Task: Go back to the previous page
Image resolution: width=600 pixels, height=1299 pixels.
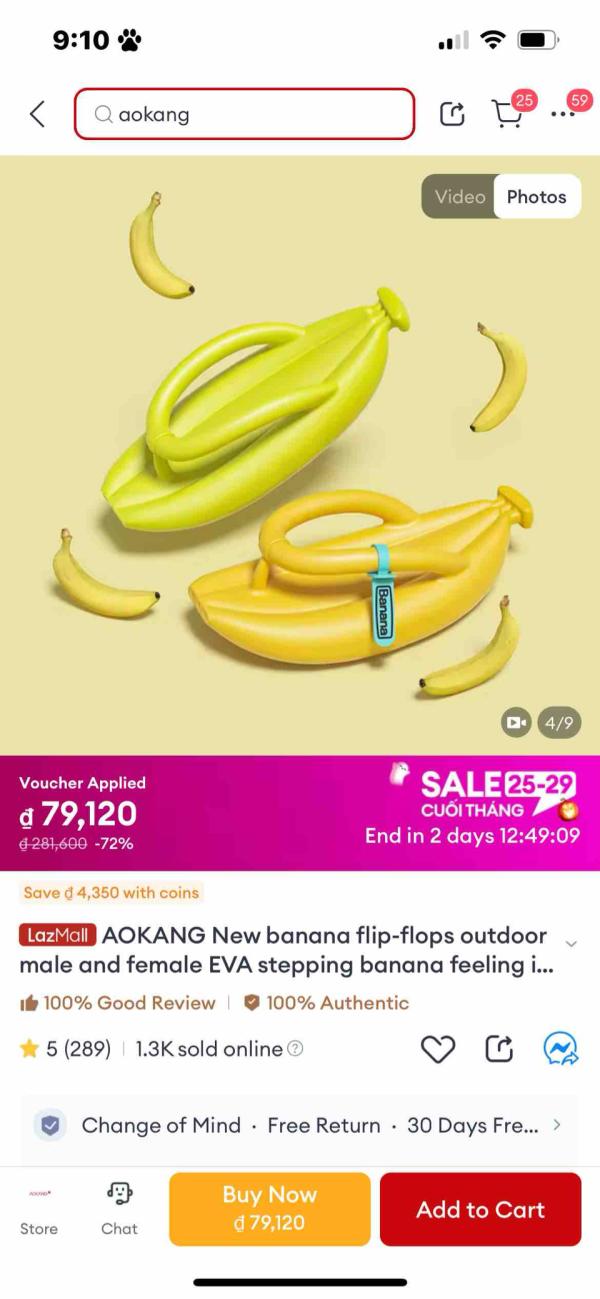Action: pos(37,114)
